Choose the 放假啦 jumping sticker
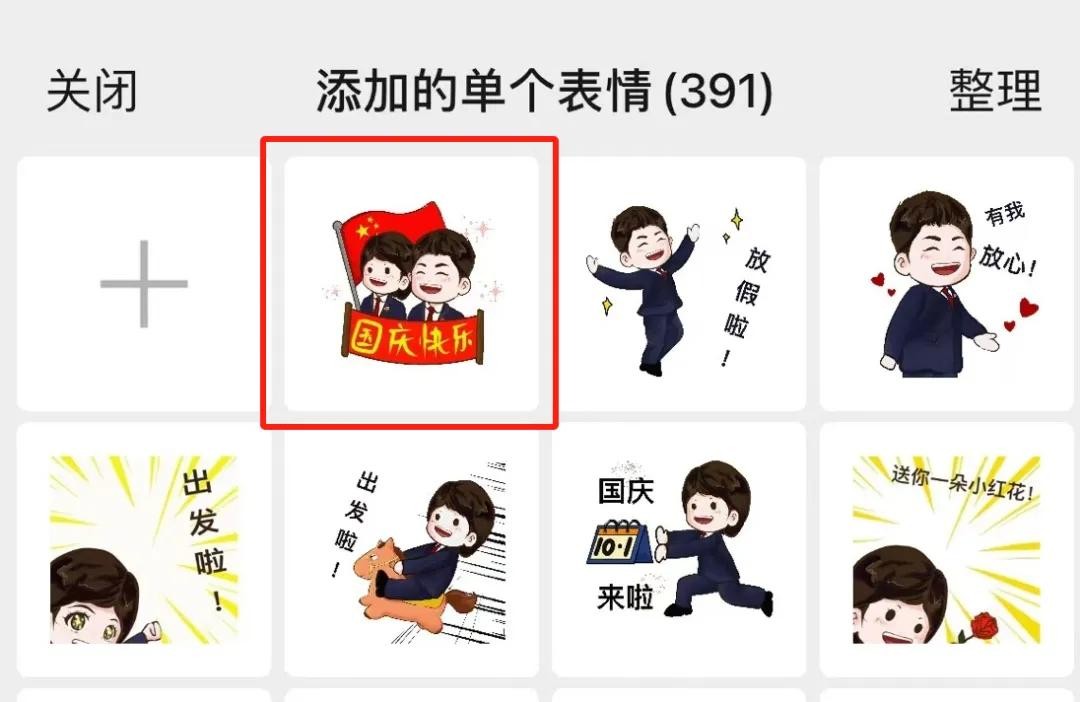Screen dimensions: 1080x702 [x=678, y=284]
